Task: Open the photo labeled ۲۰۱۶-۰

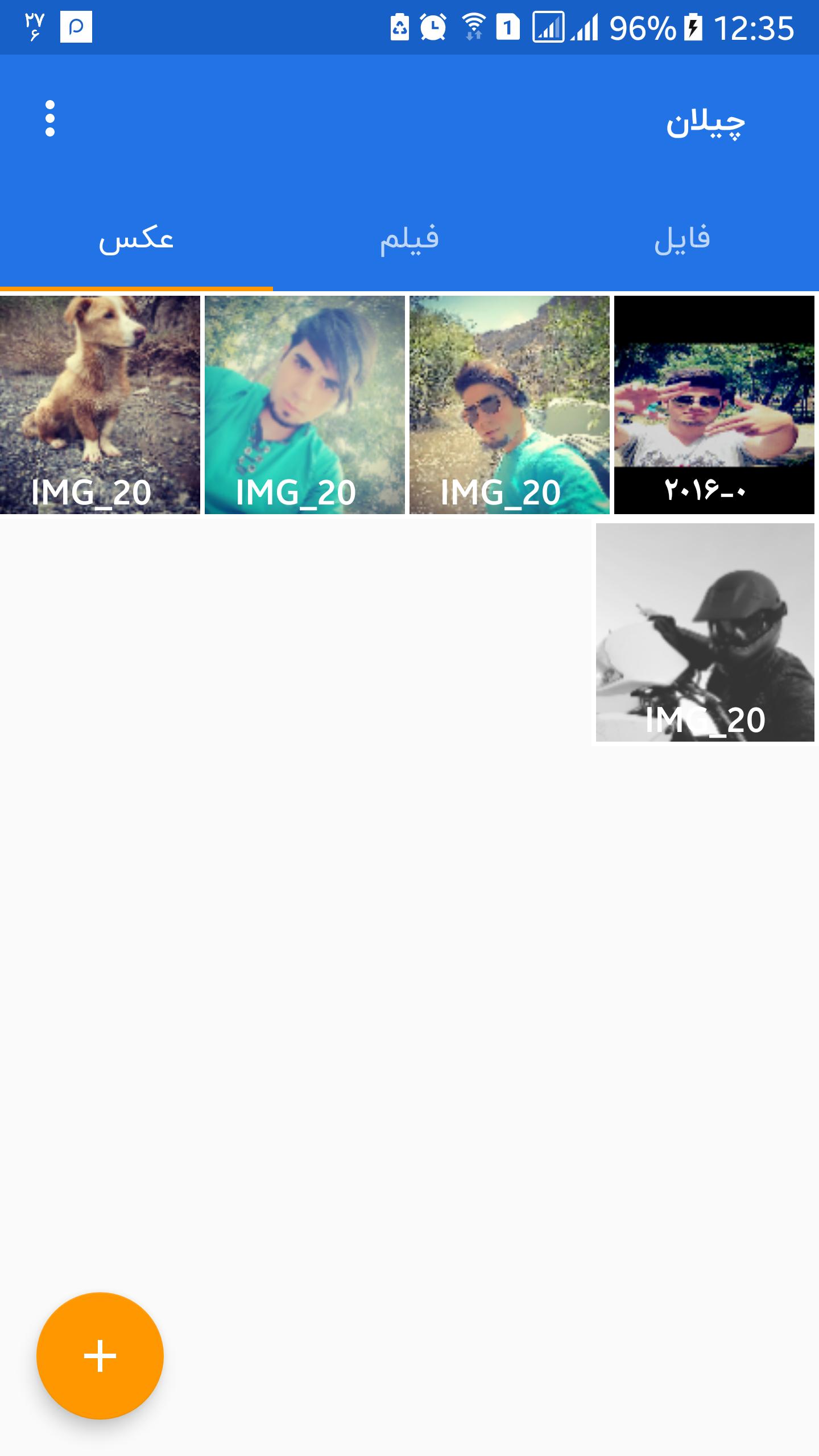Action: 714,404
